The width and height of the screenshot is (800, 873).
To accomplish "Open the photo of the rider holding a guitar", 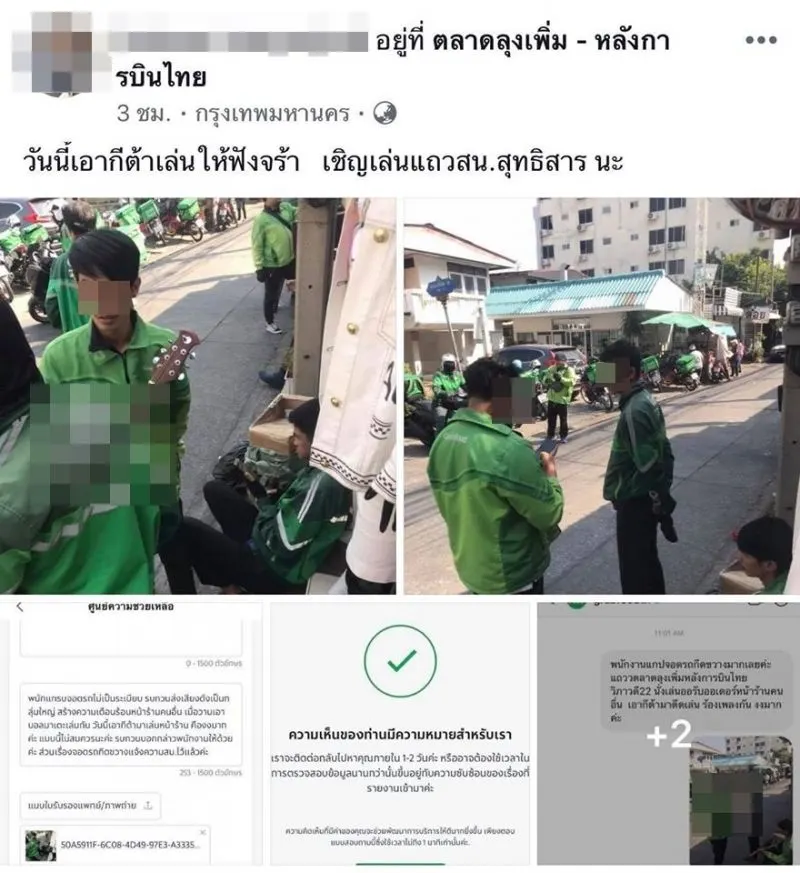I will click(x=198, y=395).
